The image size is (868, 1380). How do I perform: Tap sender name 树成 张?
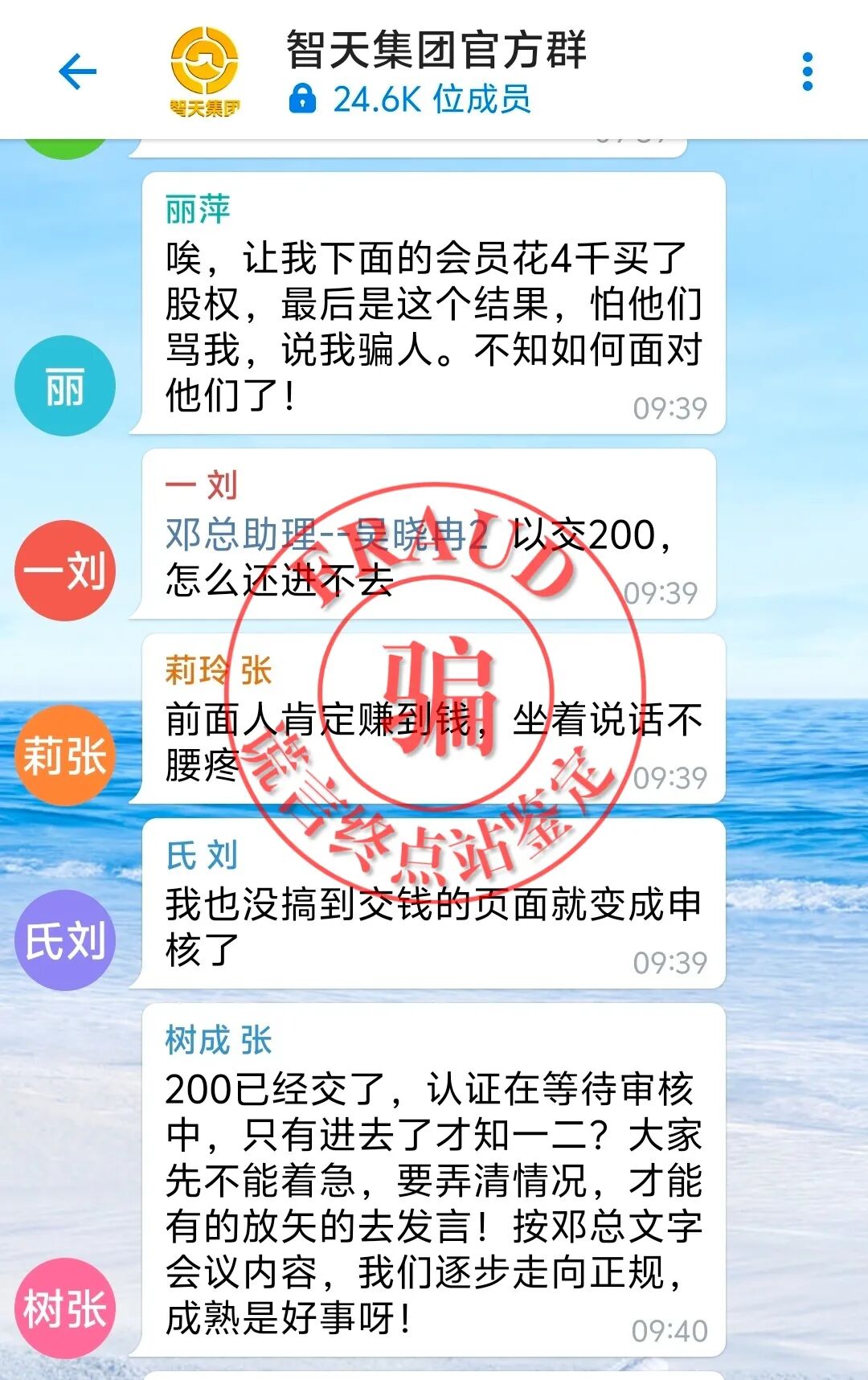coord(219,1040)
